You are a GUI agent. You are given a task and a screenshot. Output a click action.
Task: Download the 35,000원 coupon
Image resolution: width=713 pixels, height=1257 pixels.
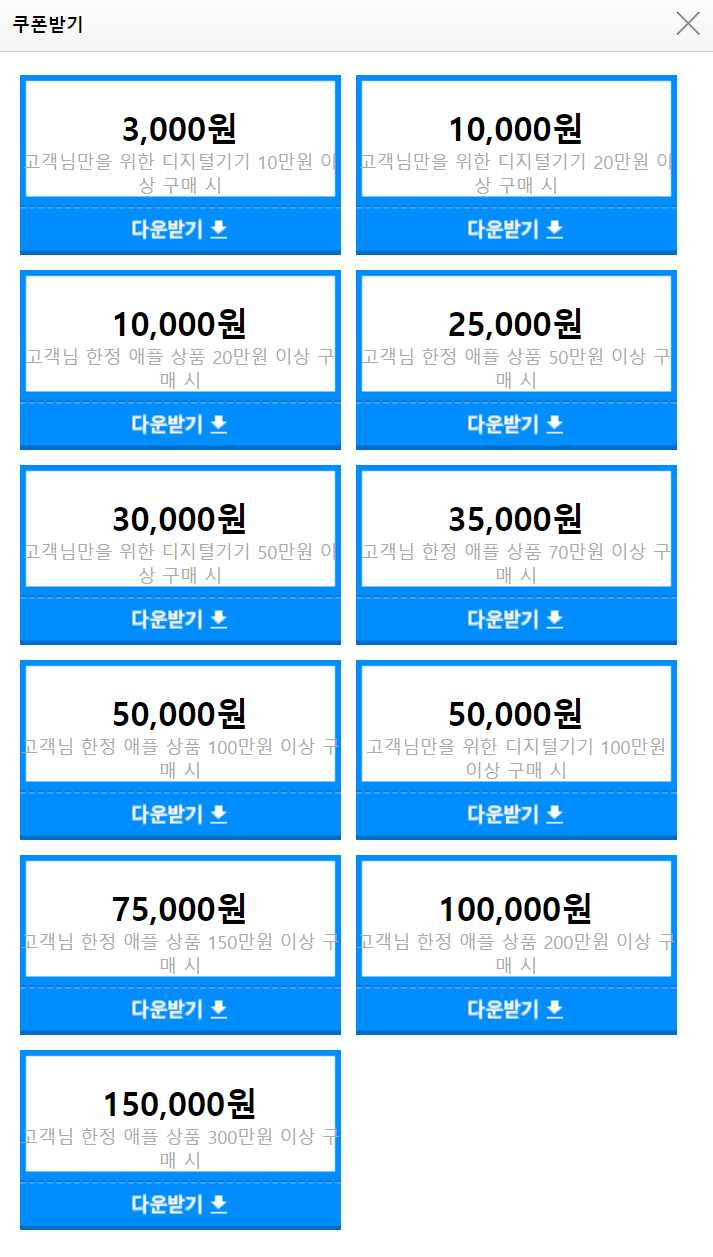coord(516,619)
